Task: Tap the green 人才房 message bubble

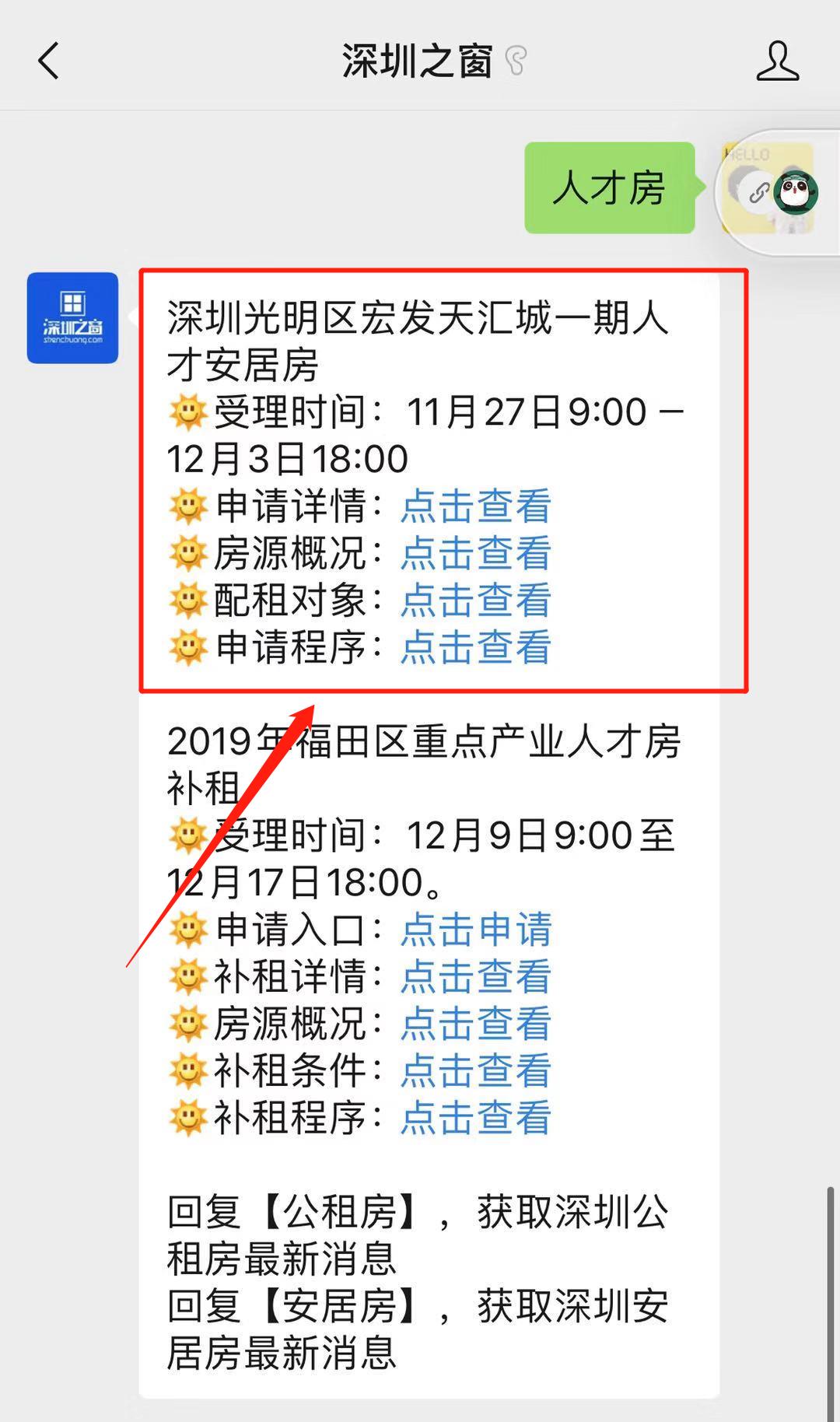Action: (x=609, y=189)
